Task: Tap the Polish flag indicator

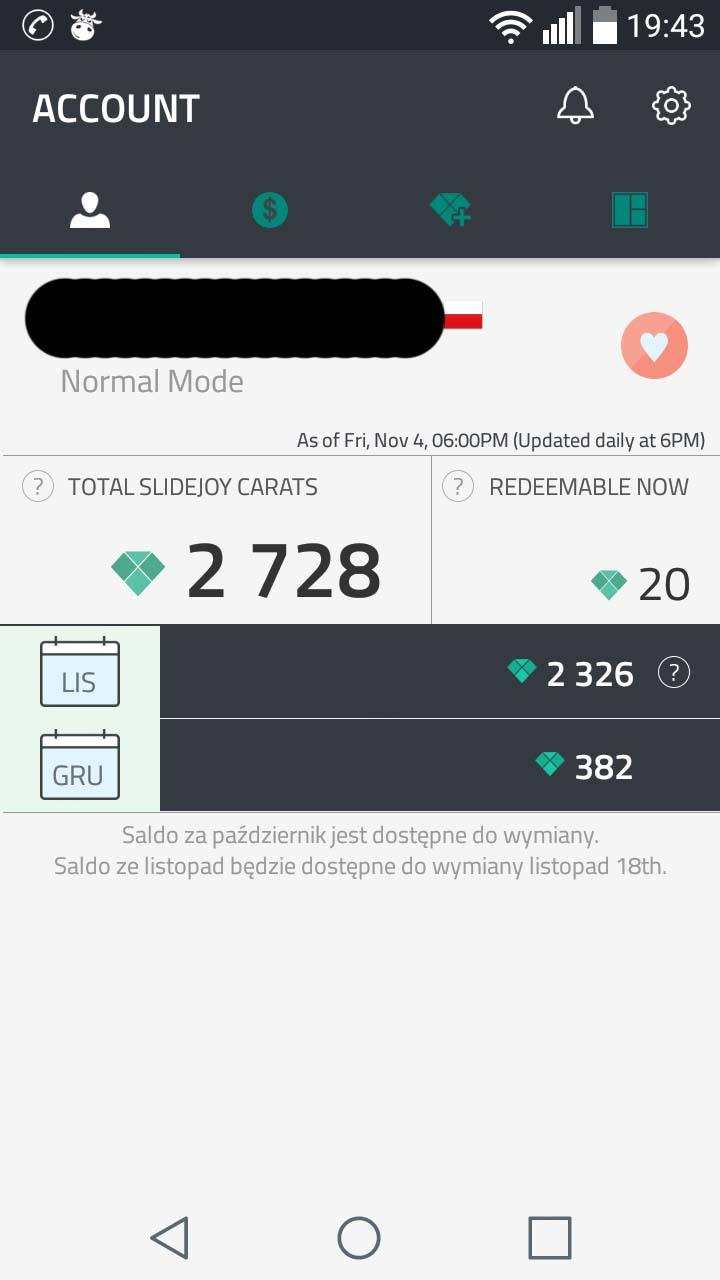Action: click(x=462, y=315)
